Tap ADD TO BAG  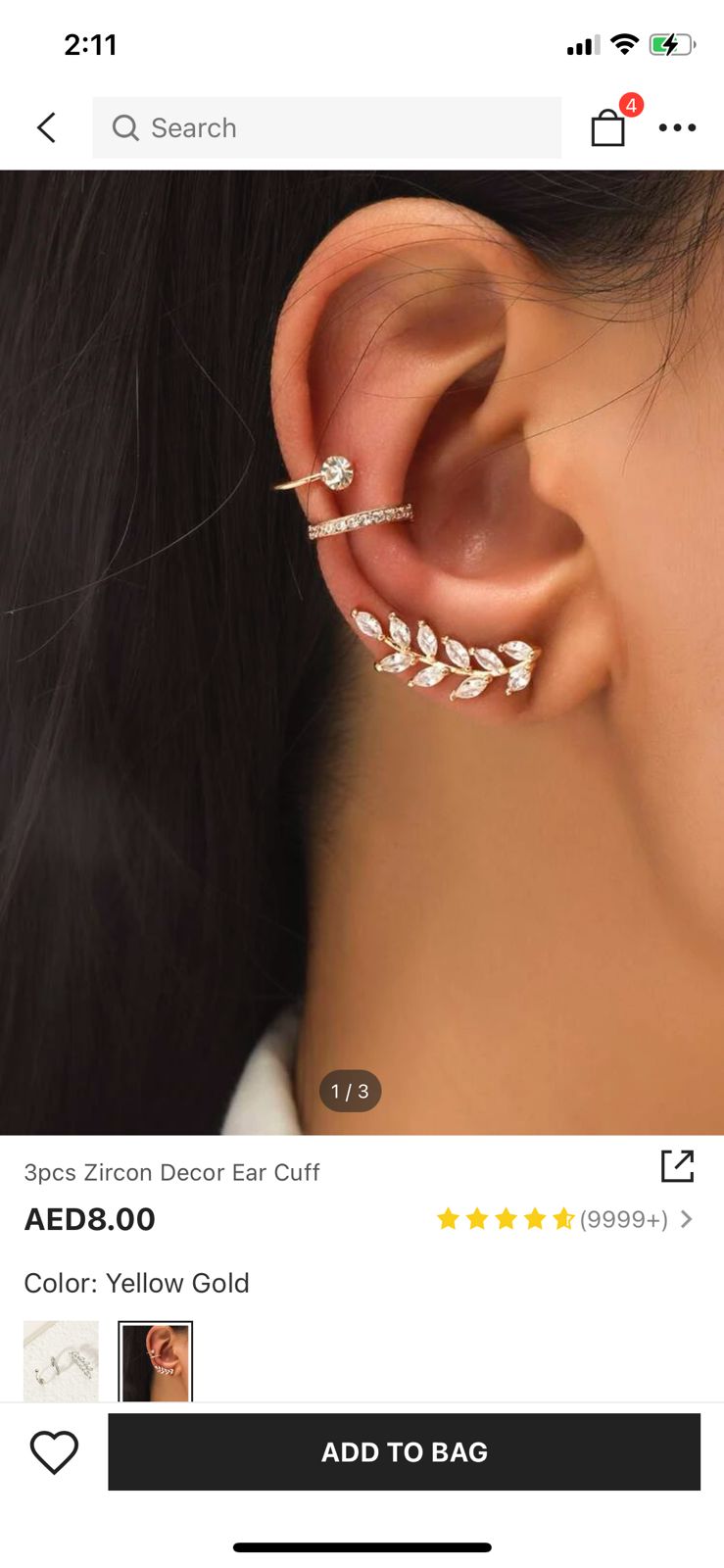(404, 1451)
